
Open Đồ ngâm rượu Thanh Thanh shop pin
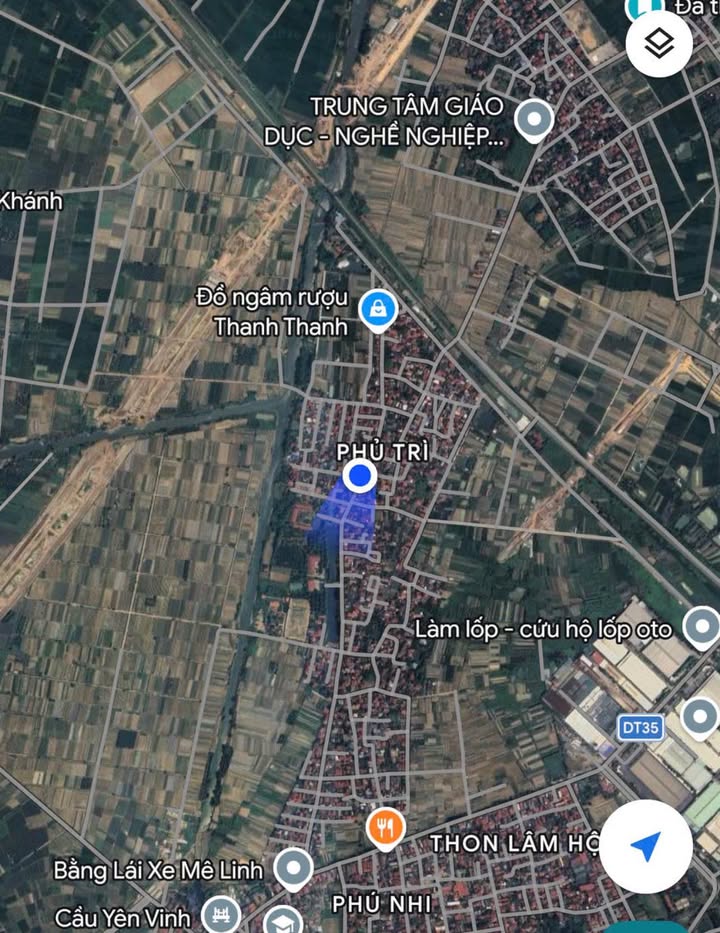(x=378, y=311)
